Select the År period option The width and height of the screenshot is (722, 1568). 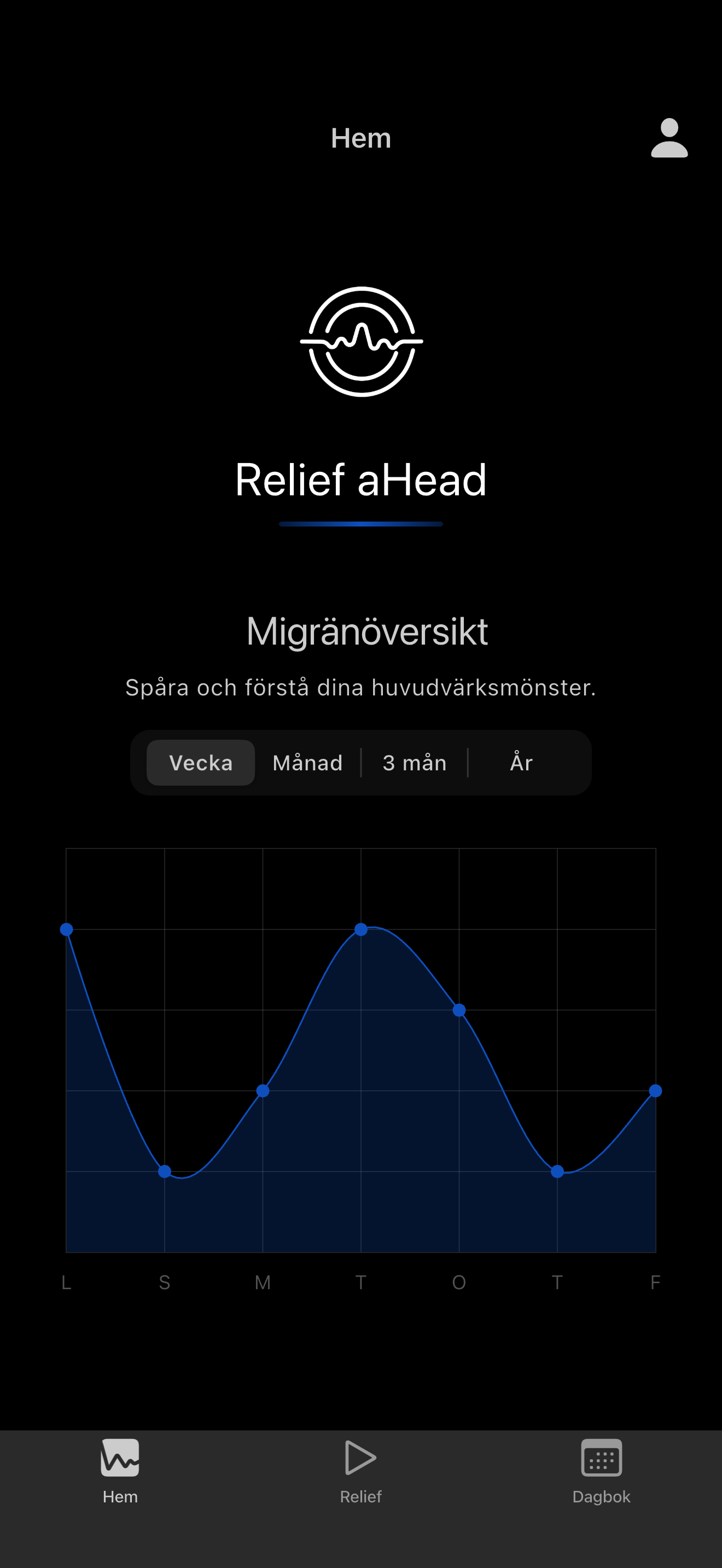coord(521,763)
